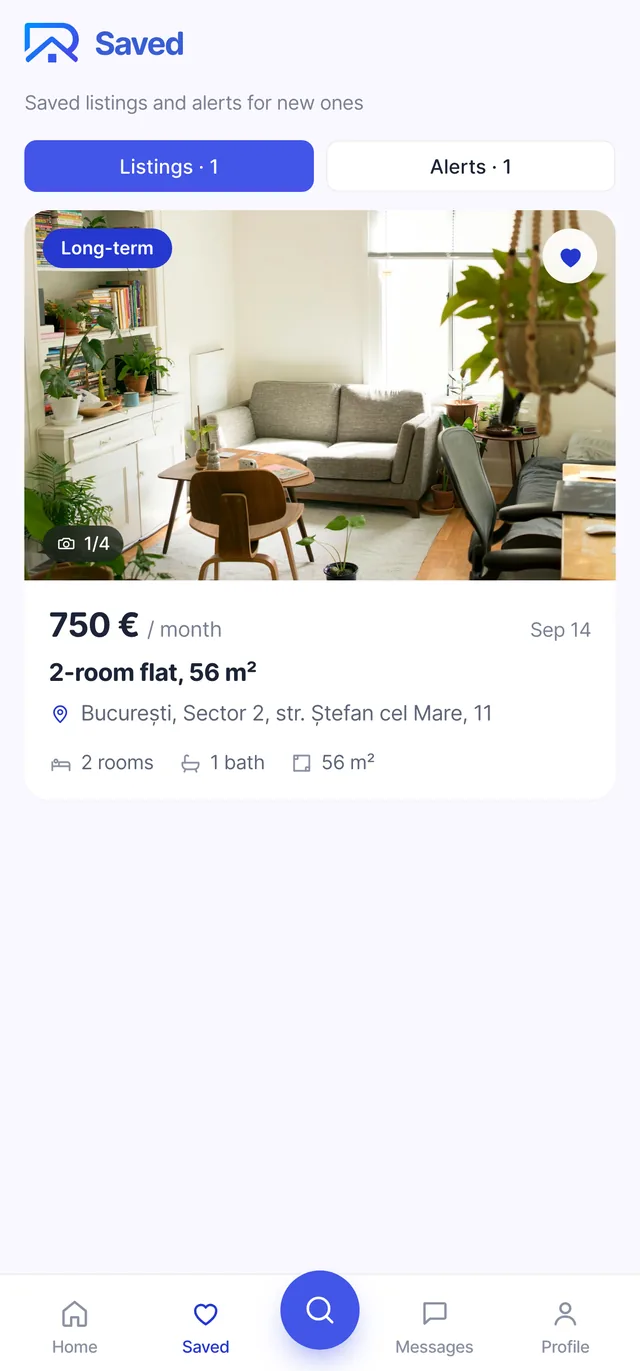Tap the central search button
The width and height of the screenshot is (640, 1371).
(320, 1310)
